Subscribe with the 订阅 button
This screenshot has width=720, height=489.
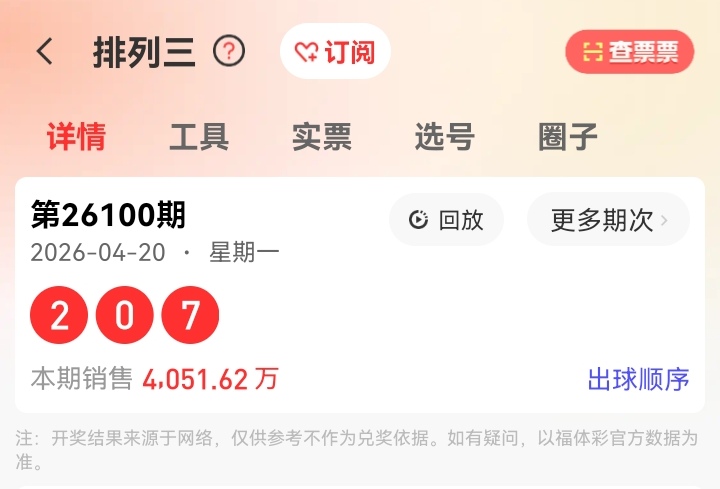(x=335, y=52)
